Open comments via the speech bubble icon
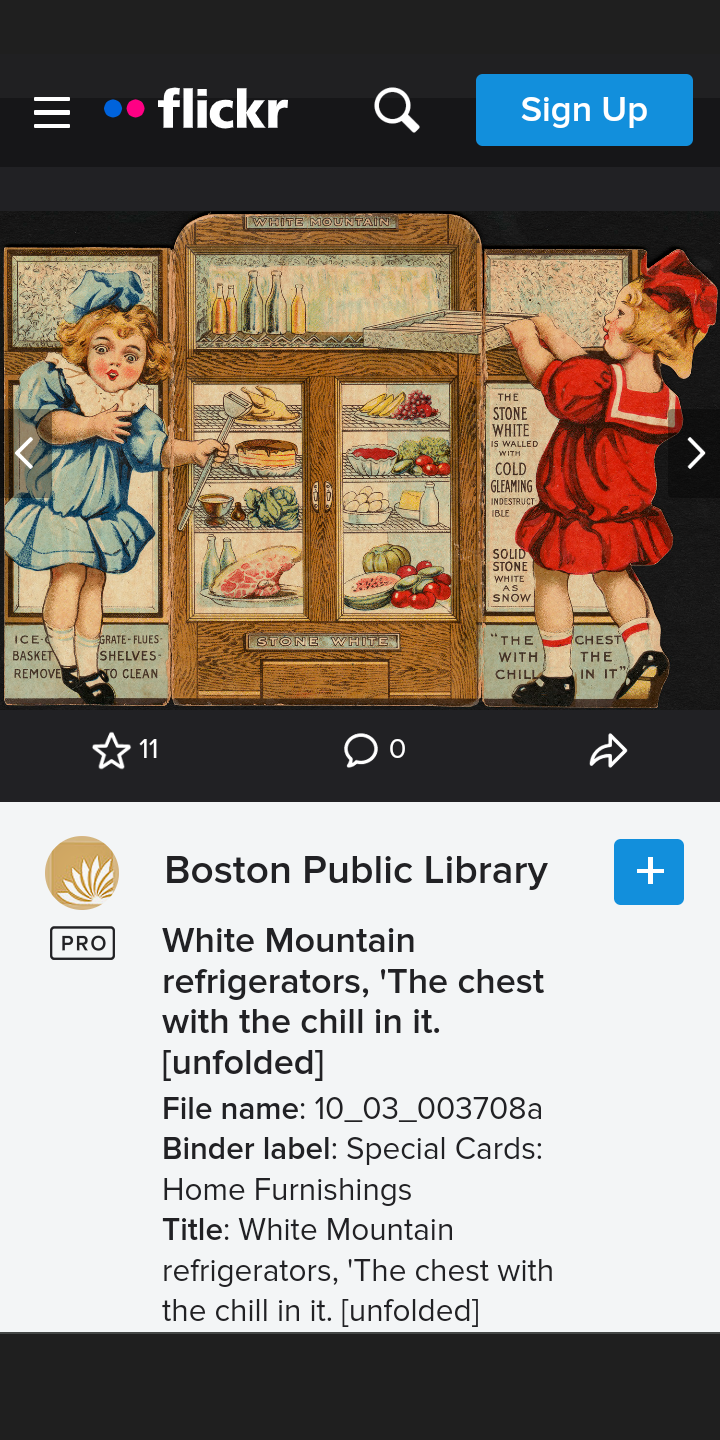Screen dimensions: 720x1440 [x=360, y=750]
